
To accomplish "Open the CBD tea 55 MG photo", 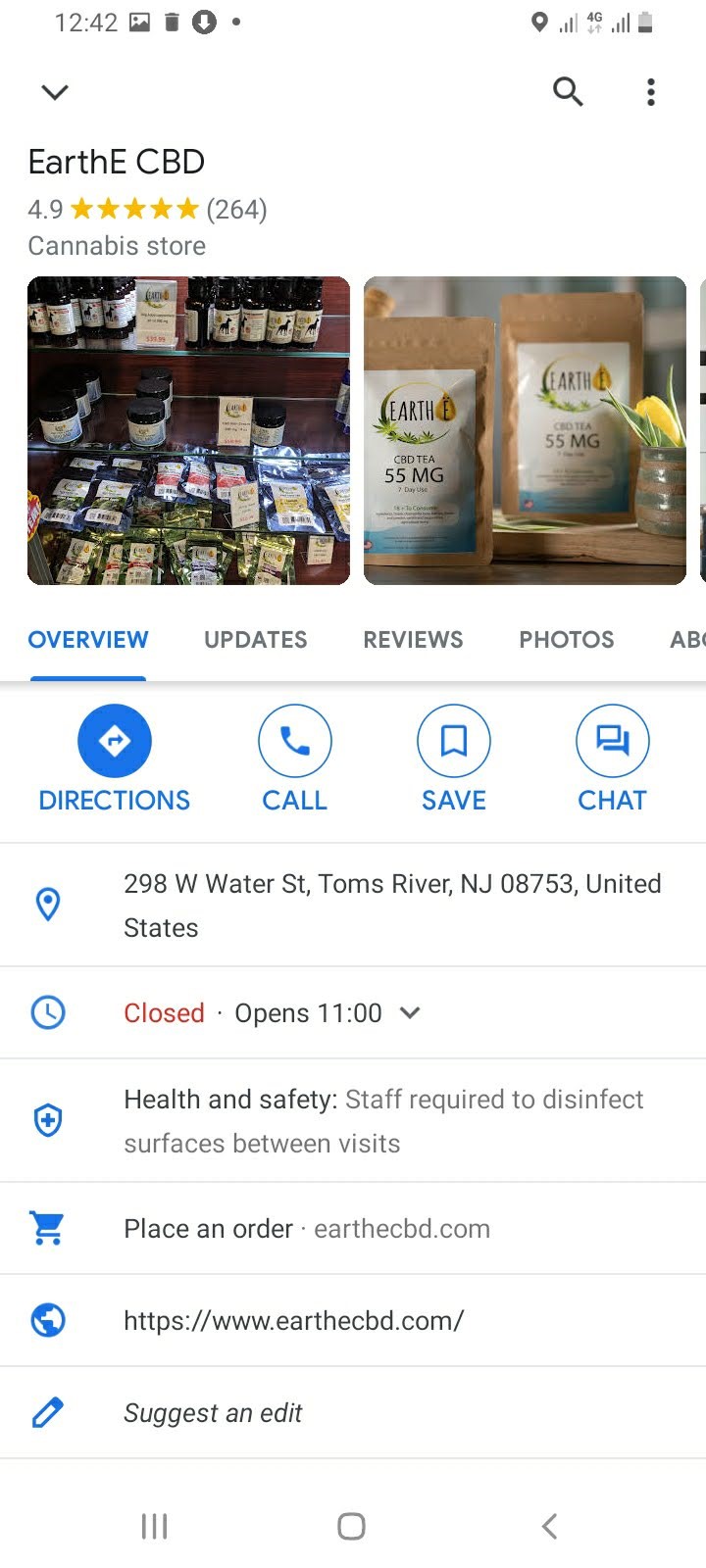I will click(525, 430).
